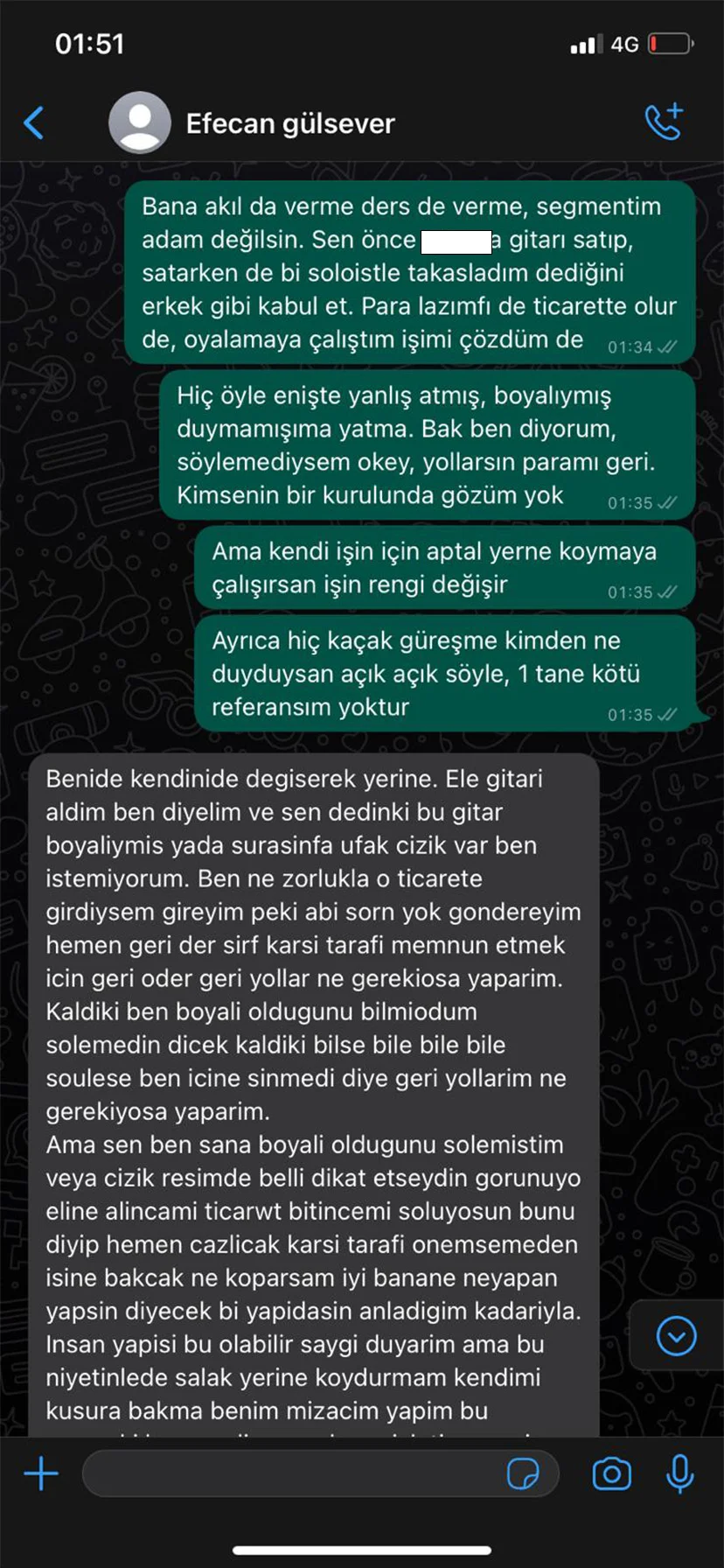Go back to the chat list

33,123
